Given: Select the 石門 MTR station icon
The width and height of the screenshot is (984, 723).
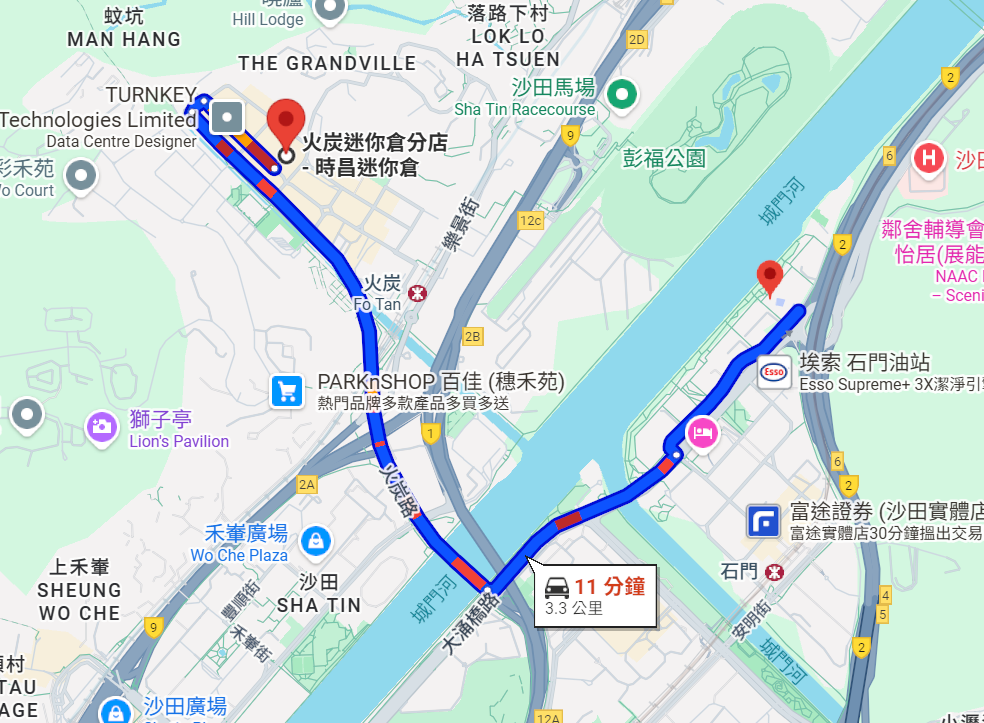Looking at the screenshot, I should 774,572.
